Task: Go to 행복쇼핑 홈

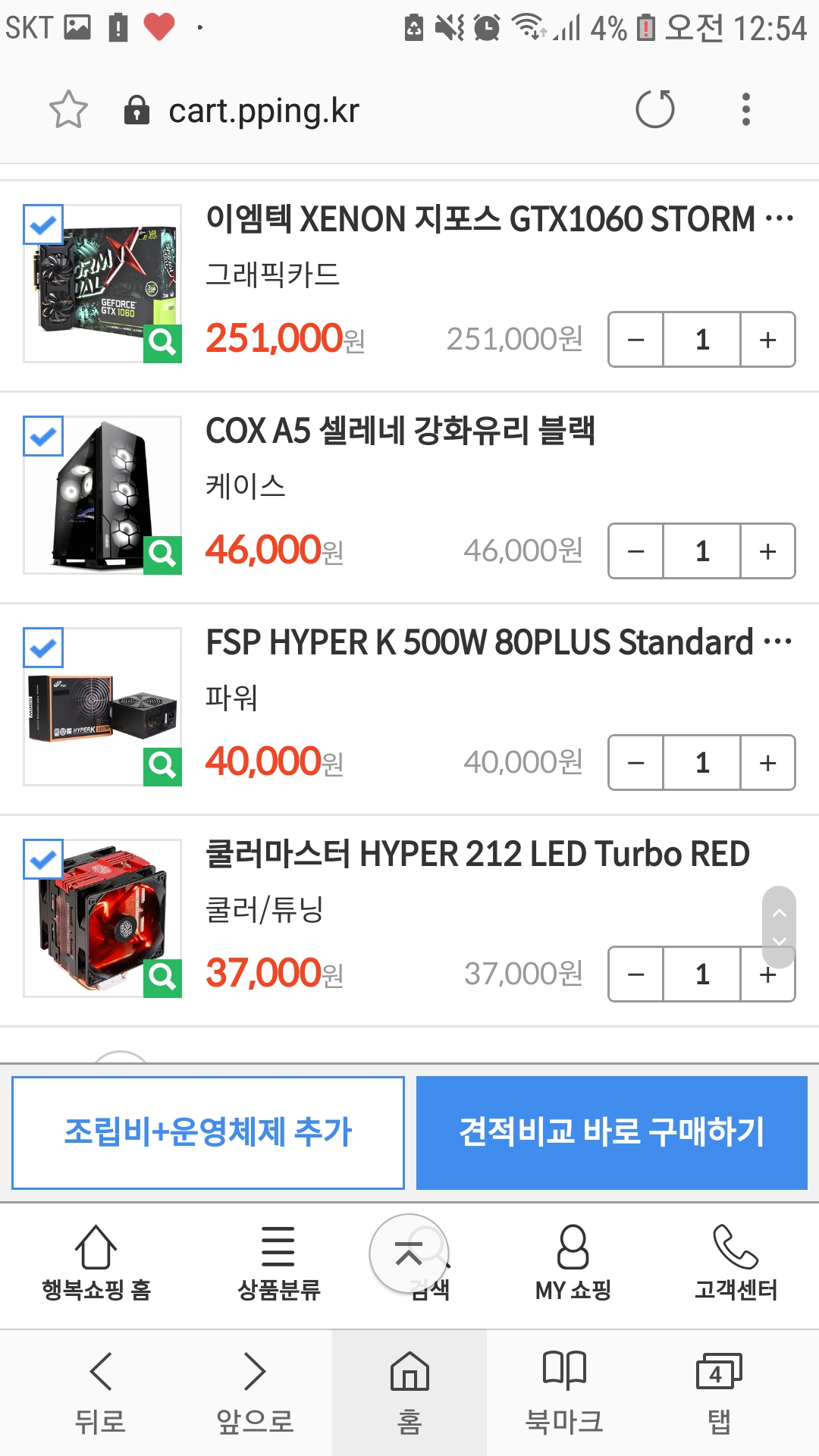Action: pos(96,1263)
